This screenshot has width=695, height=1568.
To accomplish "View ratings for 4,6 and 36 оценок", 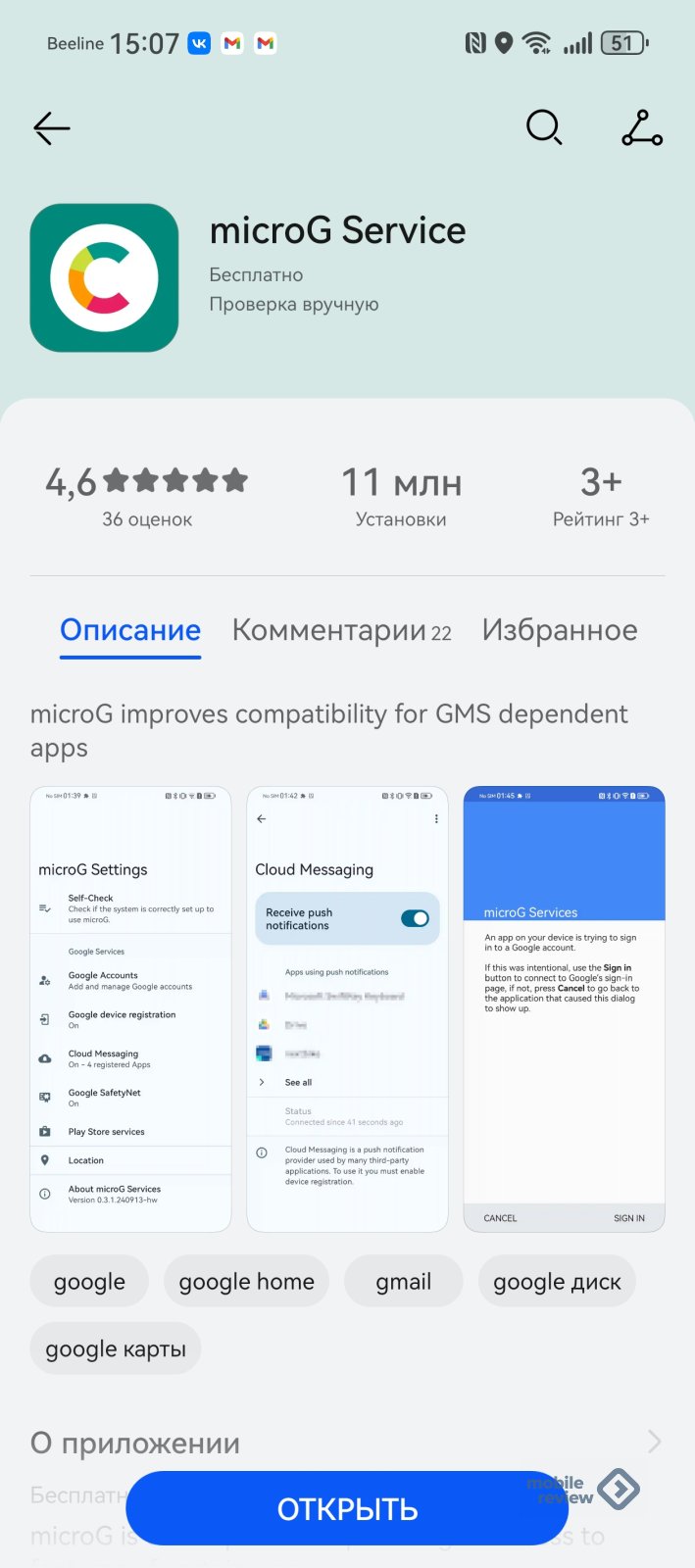I will pyautogui.click(x=147, y=497).
